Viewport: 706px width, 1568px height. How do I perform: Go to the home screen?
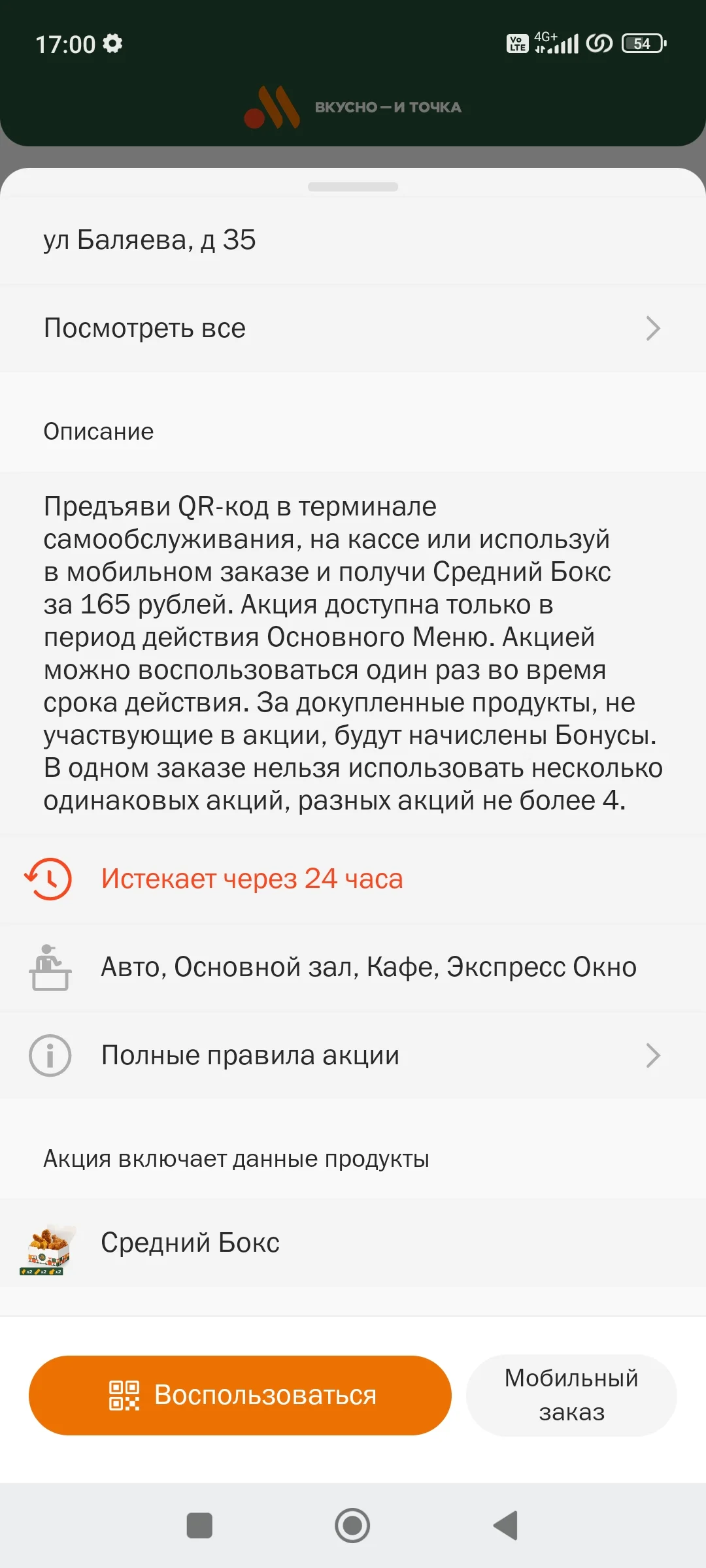(x=352, y=1526)
